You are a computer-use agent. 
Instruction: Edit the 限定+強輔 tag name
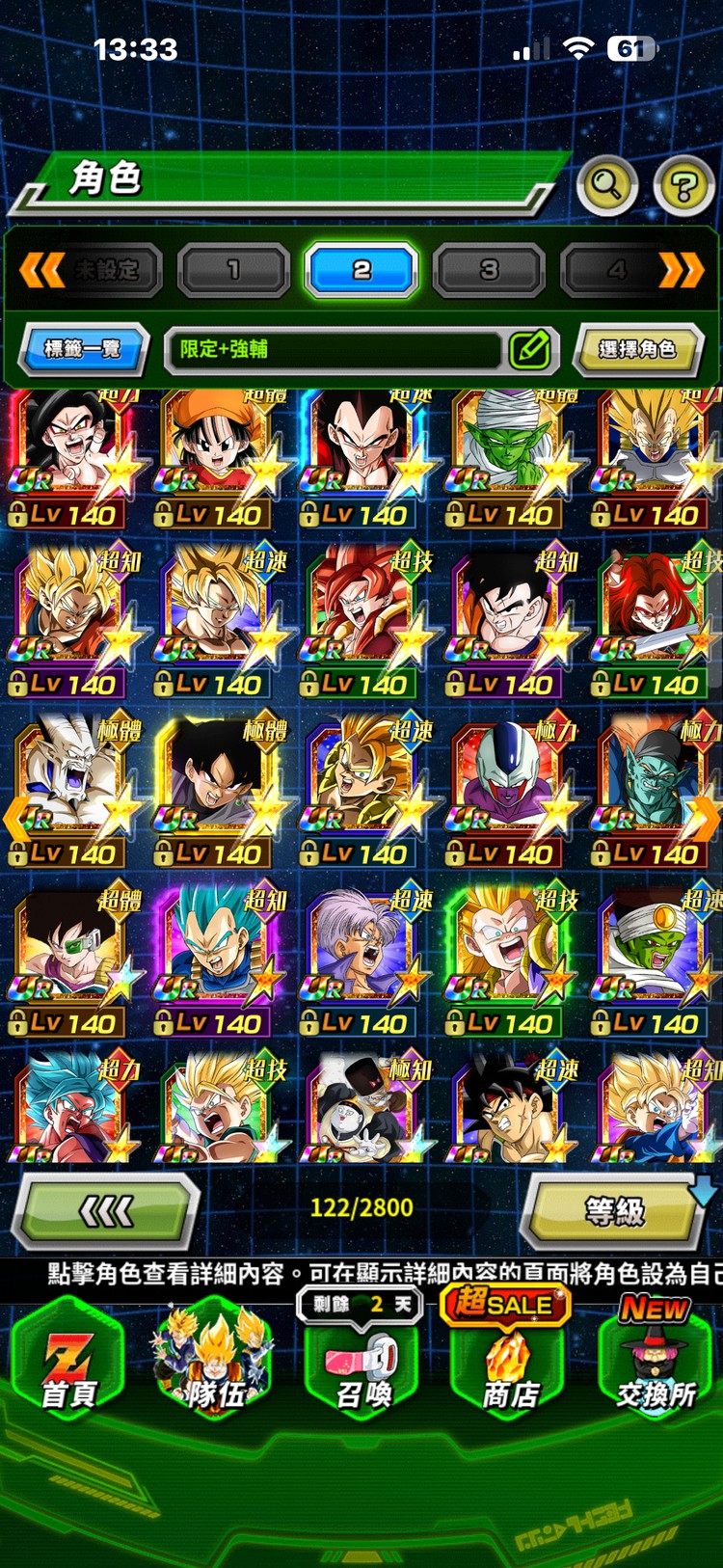[x=530, y=349]
